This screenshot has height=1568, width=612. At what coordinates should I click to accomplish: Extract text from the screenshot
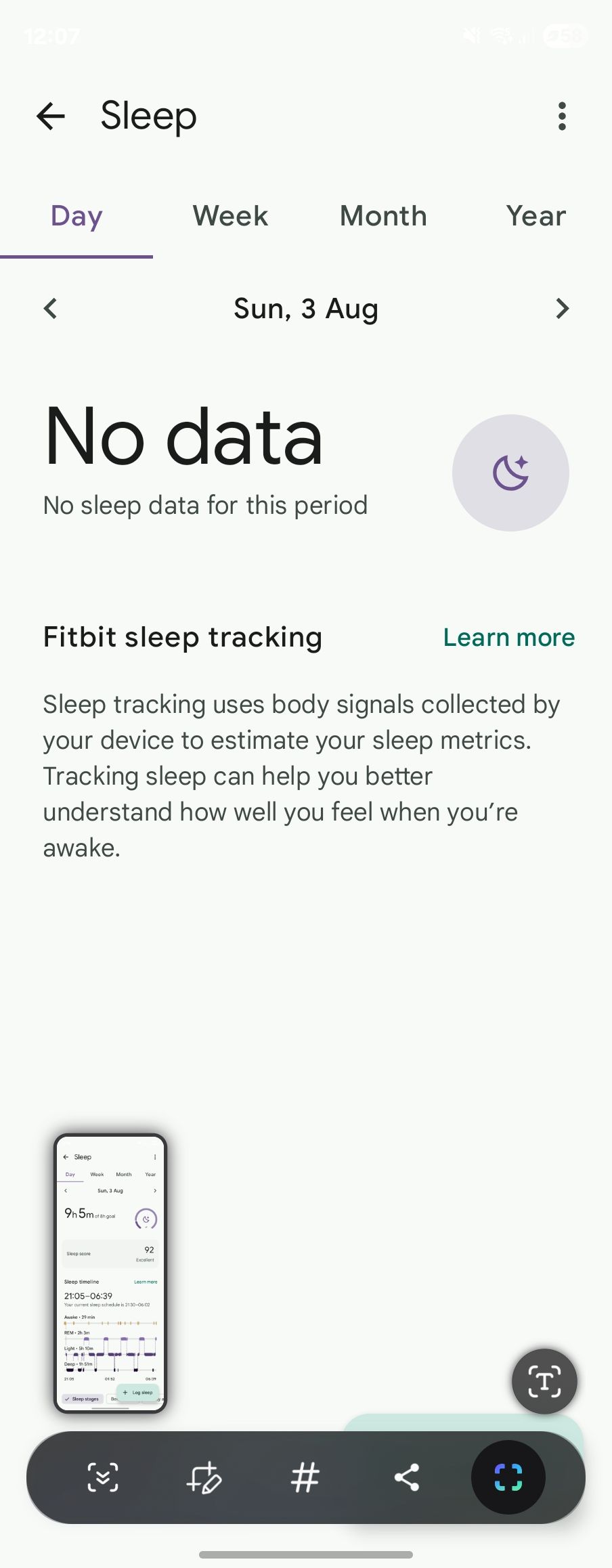pos(544,1381)
